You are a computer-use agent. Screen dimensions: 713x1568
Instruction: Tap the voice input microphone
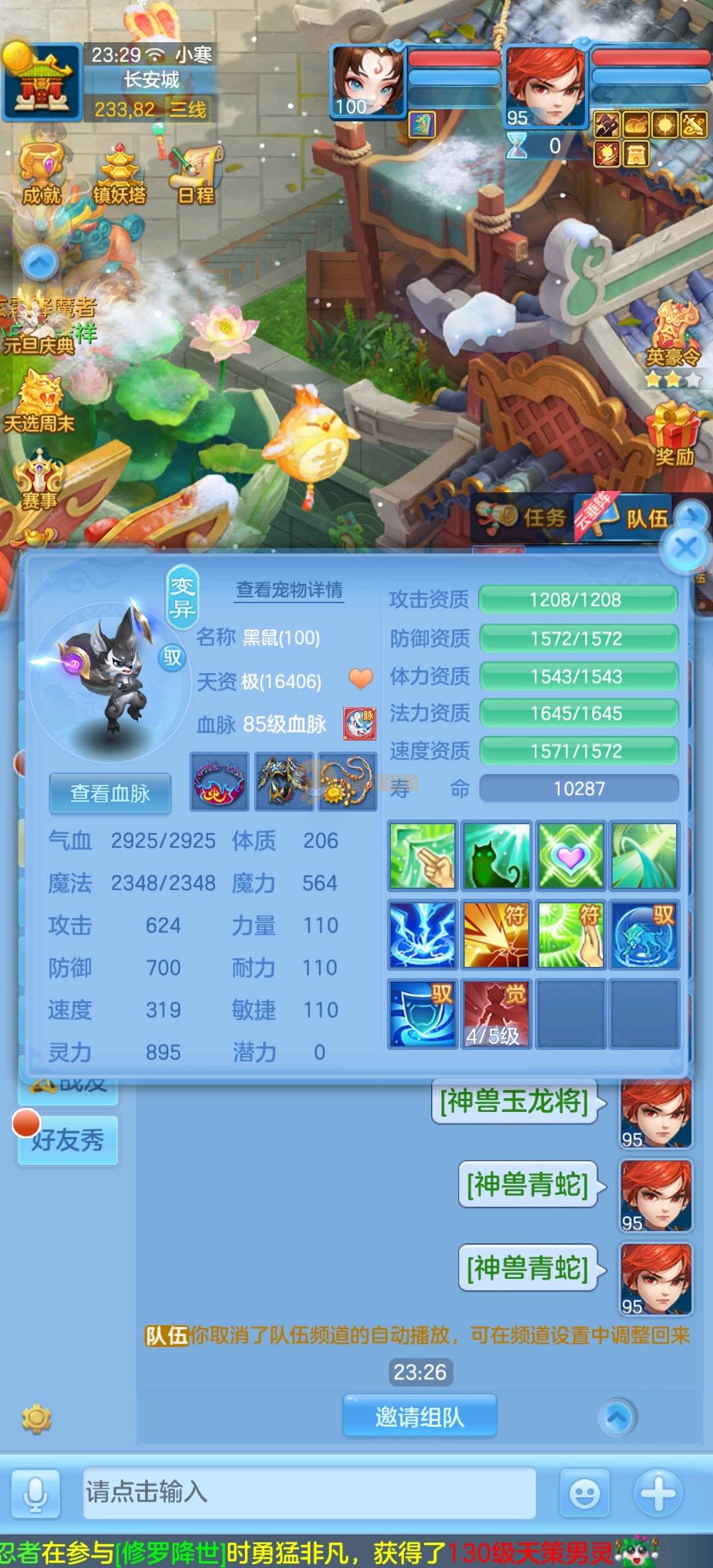(36, 1493)
